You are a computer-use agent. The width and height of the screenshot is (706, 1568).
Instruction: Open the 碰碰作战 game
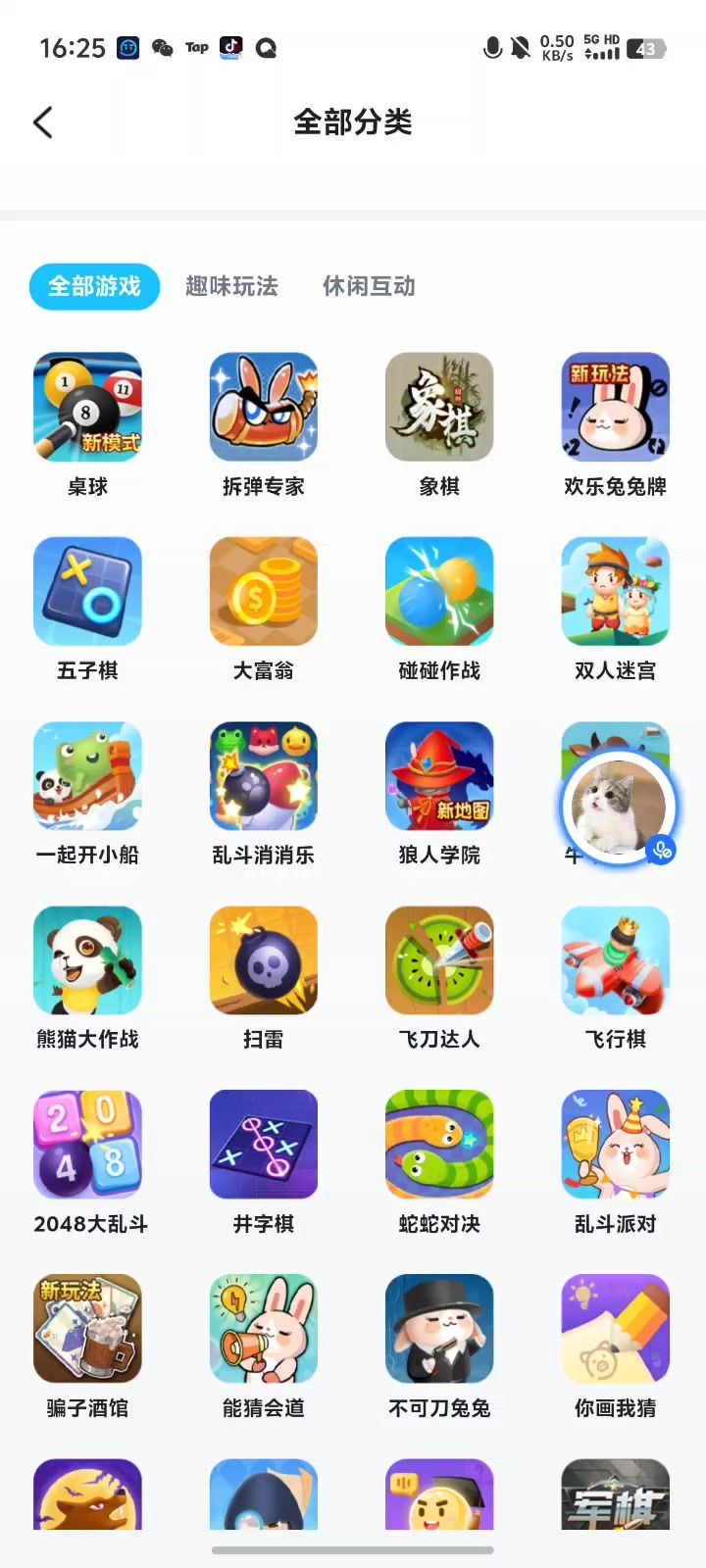(x=439, y=591)
